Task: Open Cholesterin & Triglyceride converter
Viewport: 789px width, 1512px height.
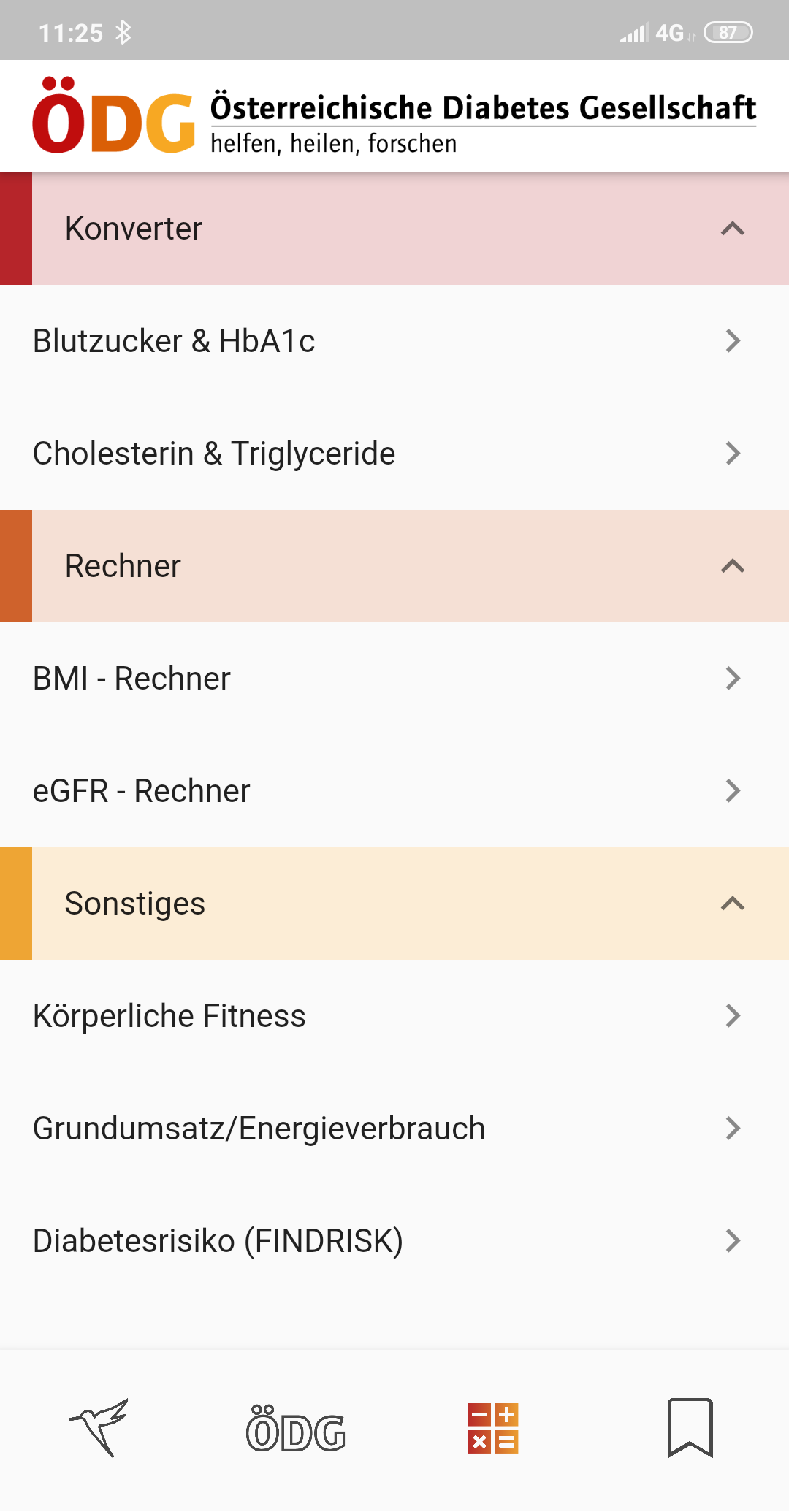Action: 394,454
